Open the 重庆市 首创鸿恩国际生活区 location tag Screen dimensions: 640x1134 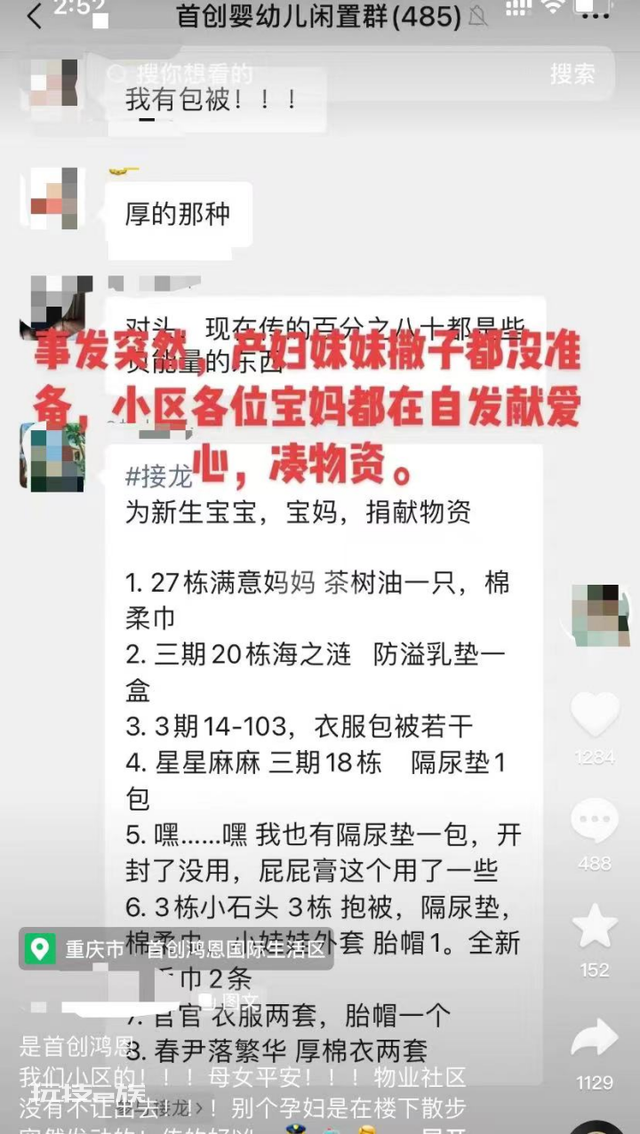176,949
